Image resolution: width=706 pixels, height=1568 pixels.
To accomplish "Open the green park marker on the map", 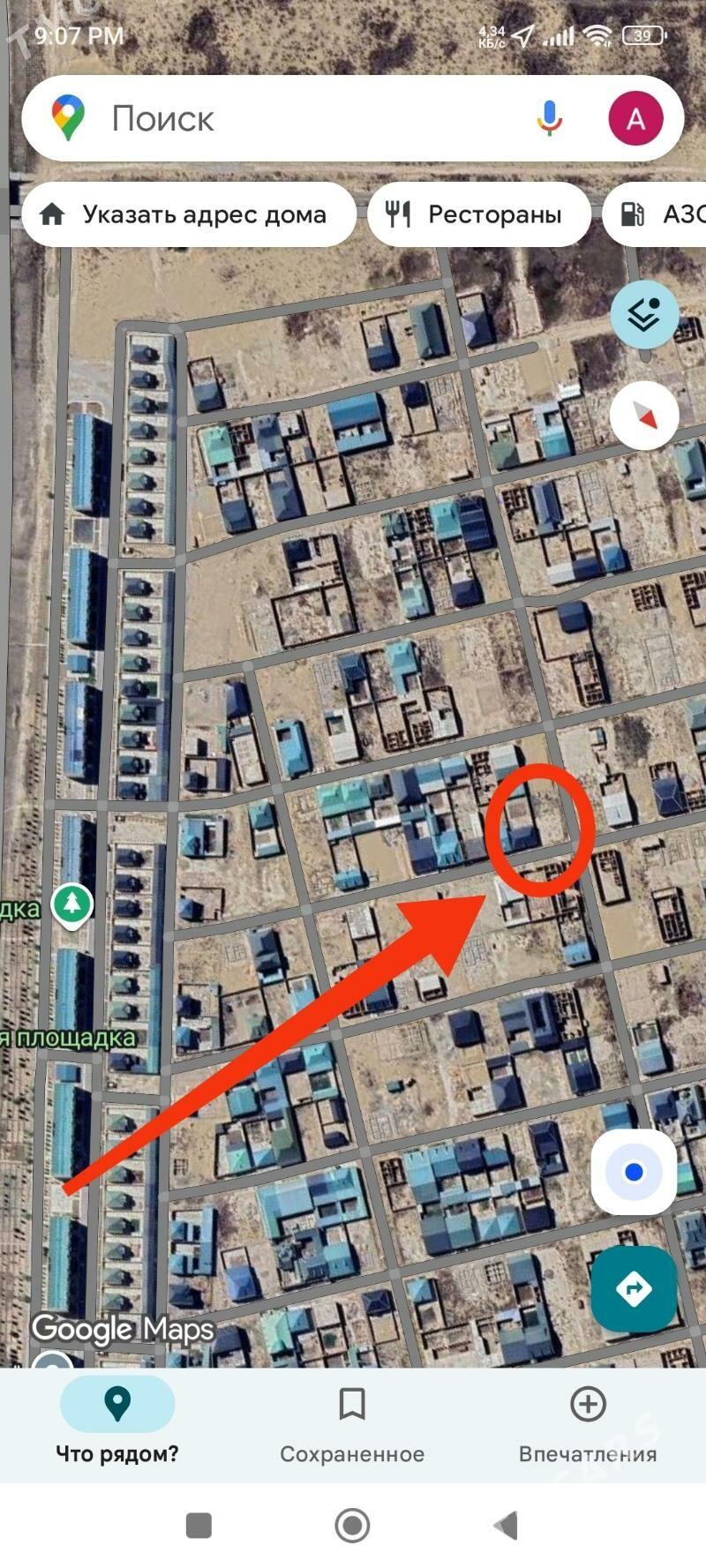I will click(x=72, y=904).
